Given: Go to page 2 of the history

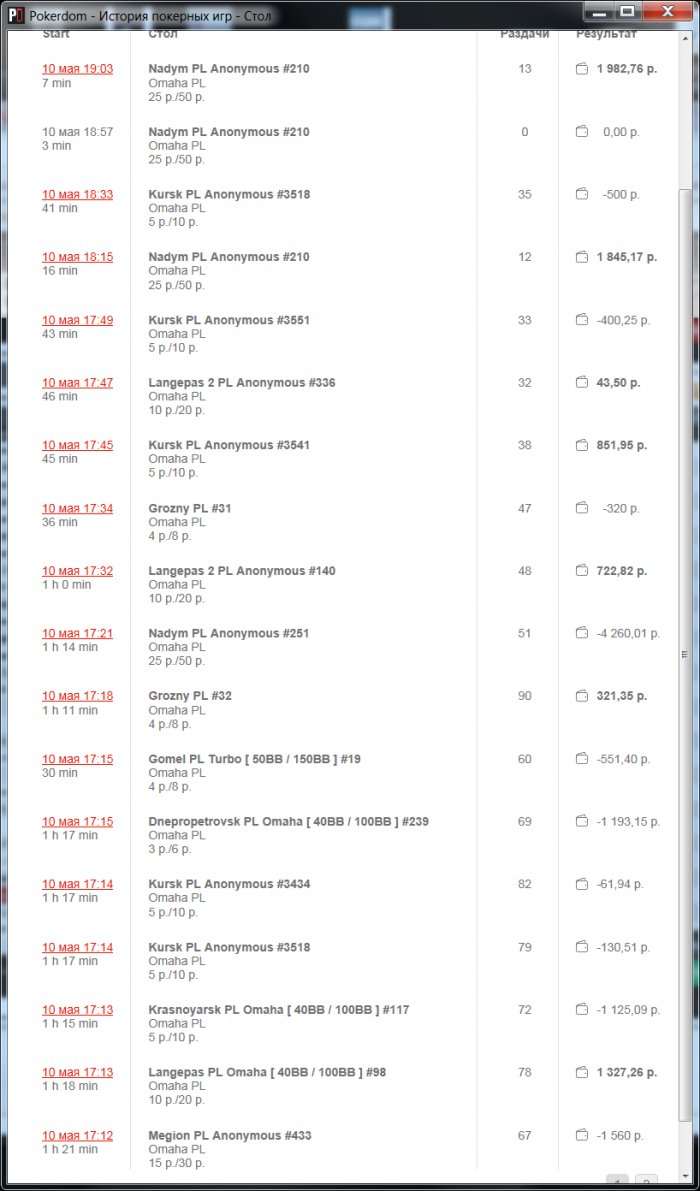Looking at the screenshot, I should click(x=647, y=1180).
